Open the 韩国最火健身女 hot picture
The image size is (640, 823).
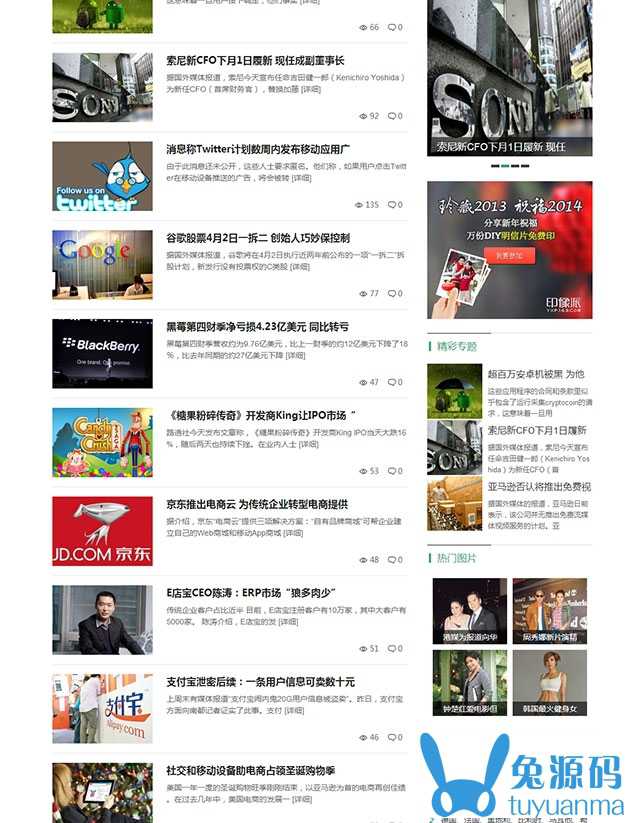coord(549,683)
